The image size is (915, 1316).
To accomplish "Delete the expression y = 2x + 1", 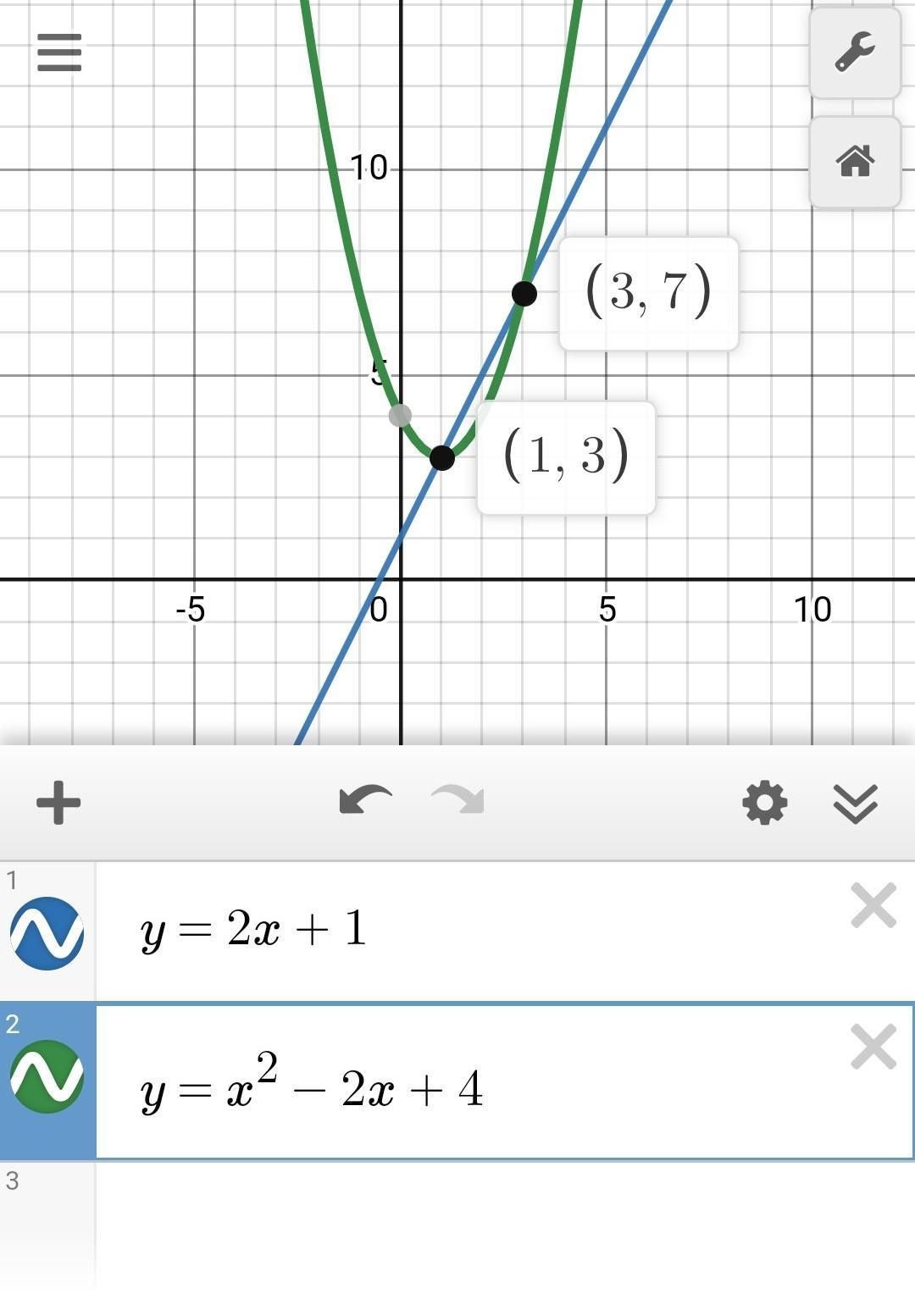I will tap(873, 905).
